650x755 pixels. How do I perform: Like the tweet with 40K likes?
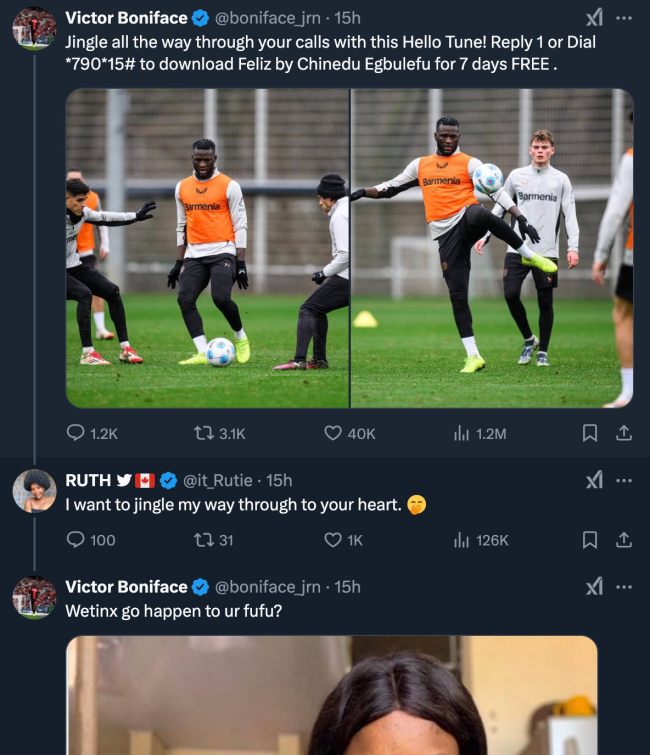tap(333, 433)
